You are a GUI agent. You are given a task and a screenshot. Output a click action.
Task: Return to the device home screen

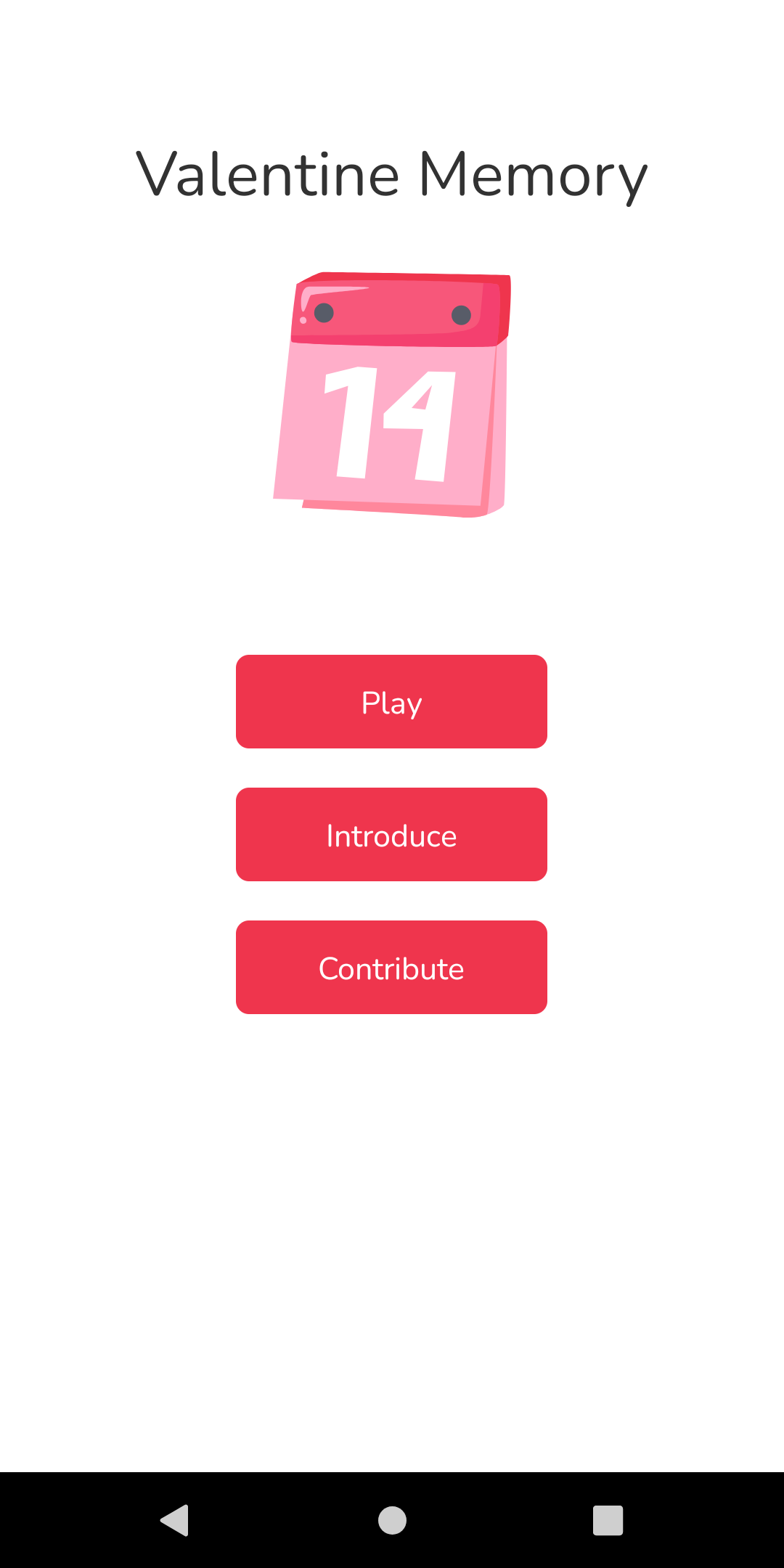pos(392,1520)
